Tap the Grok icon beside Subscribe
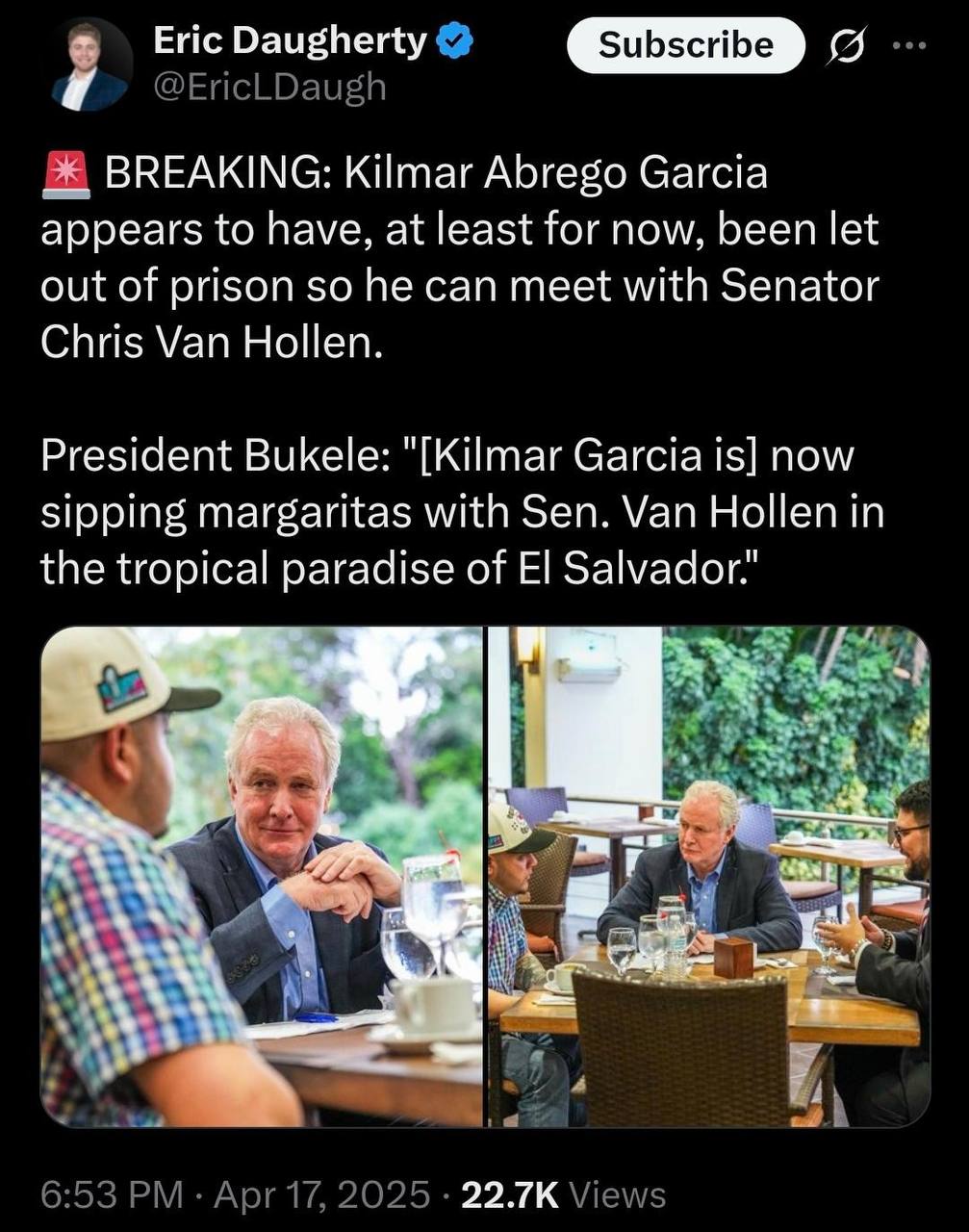This screenshot has width=969, height=1232. coord(847,46)
